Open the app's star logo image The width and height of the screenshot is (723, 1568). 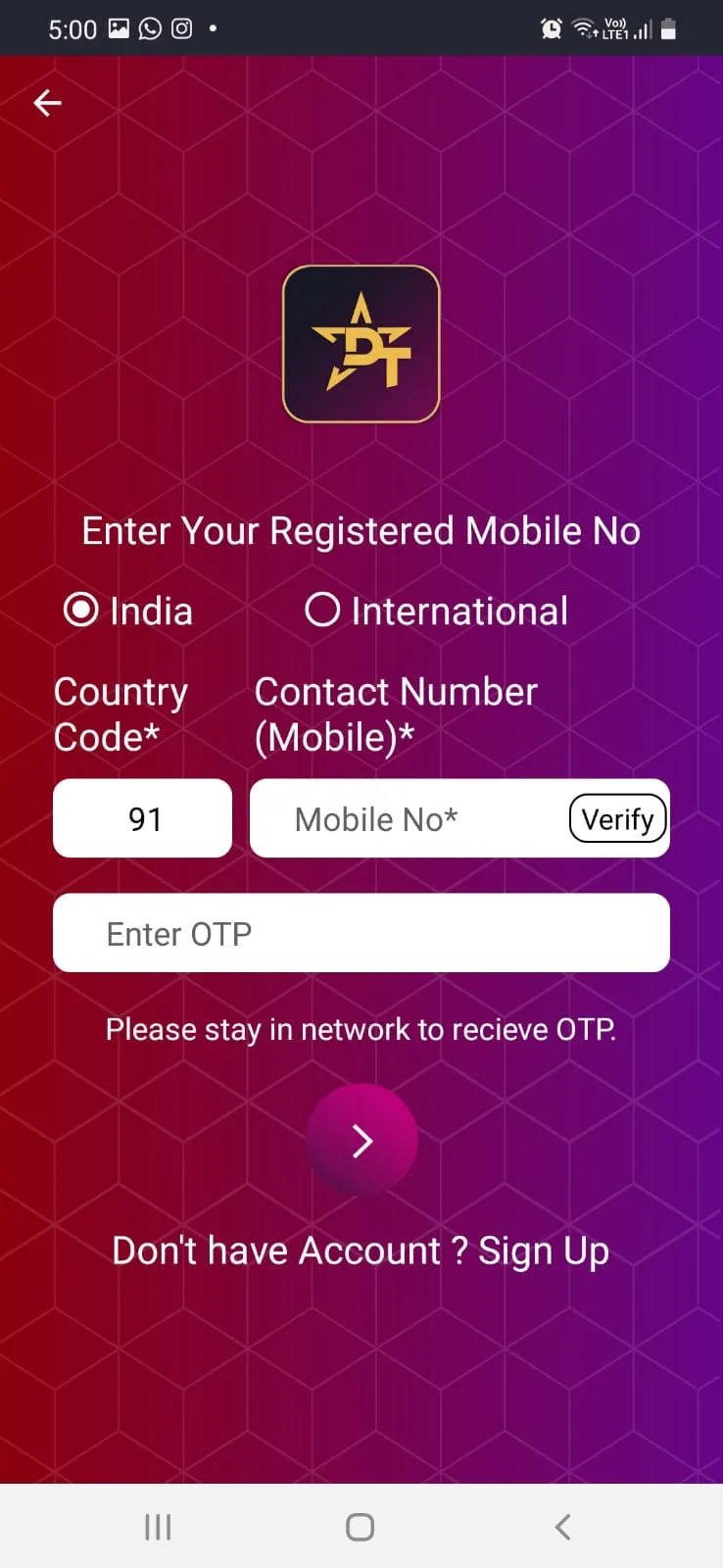coord(361,343)
